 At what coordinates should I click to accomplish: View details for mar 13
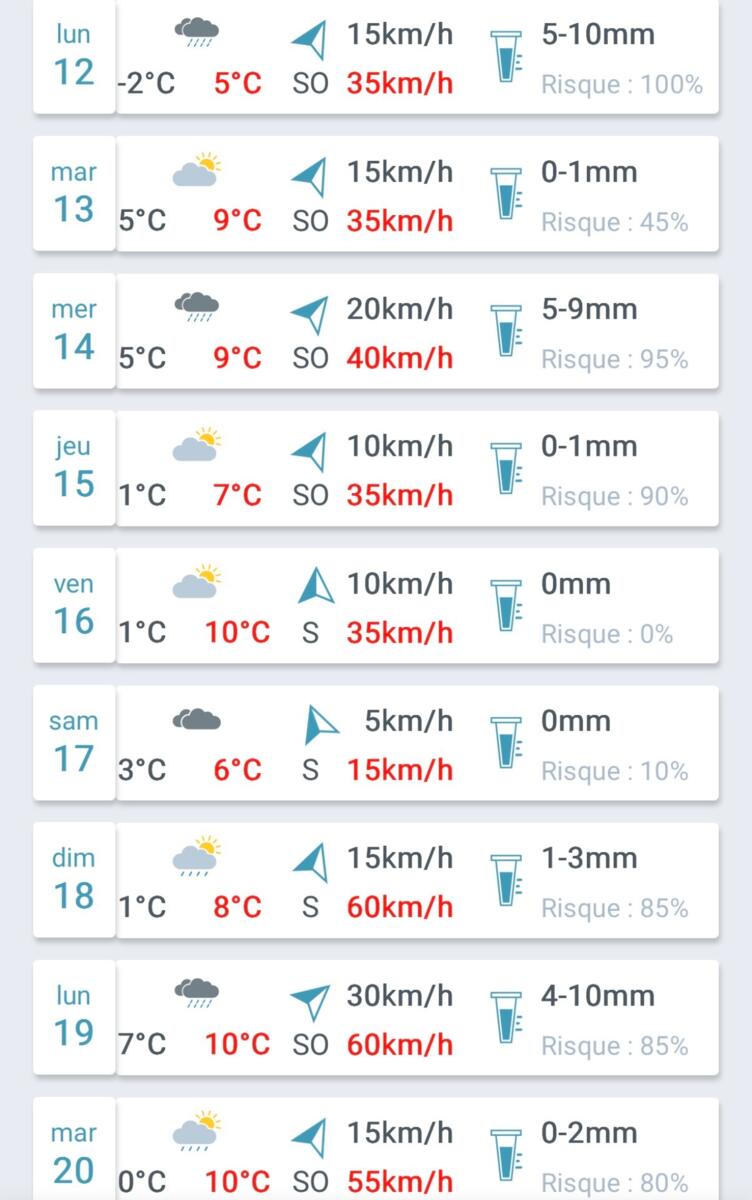[376, 194]
